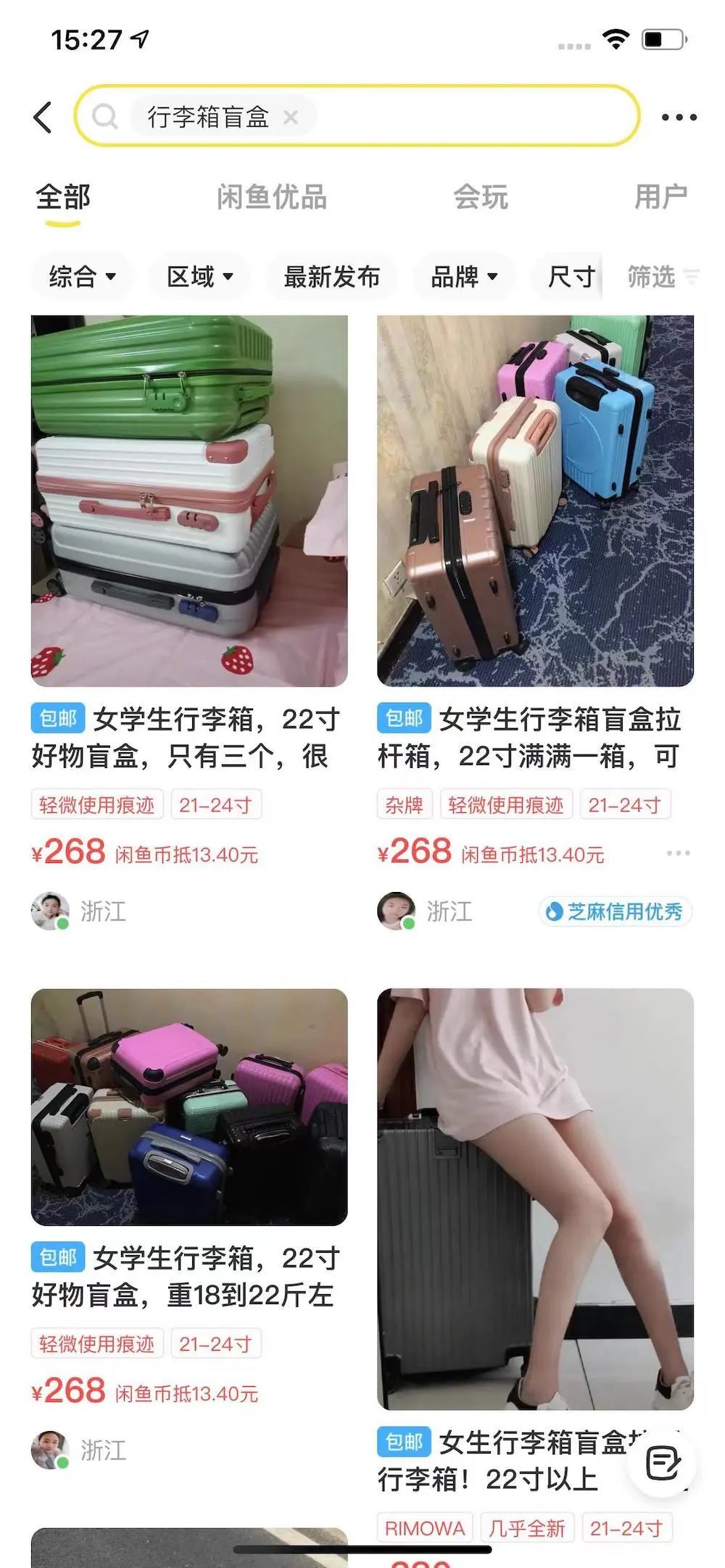Open the 筛选 filter panel

tap(661, 277)
